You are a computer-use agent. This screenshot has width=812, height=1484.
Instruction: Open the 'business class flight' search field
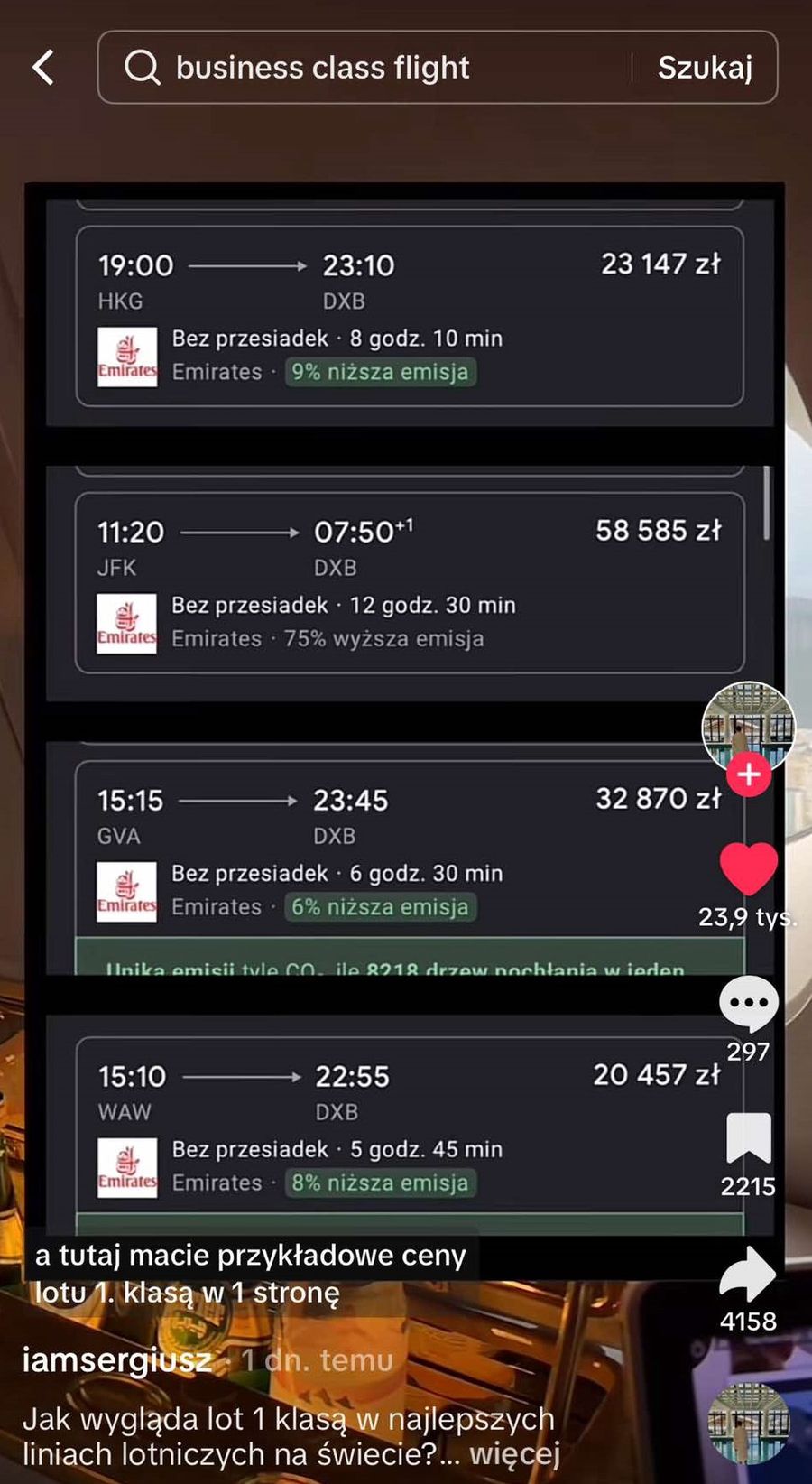pyautogui.click(x=361, y=68)
